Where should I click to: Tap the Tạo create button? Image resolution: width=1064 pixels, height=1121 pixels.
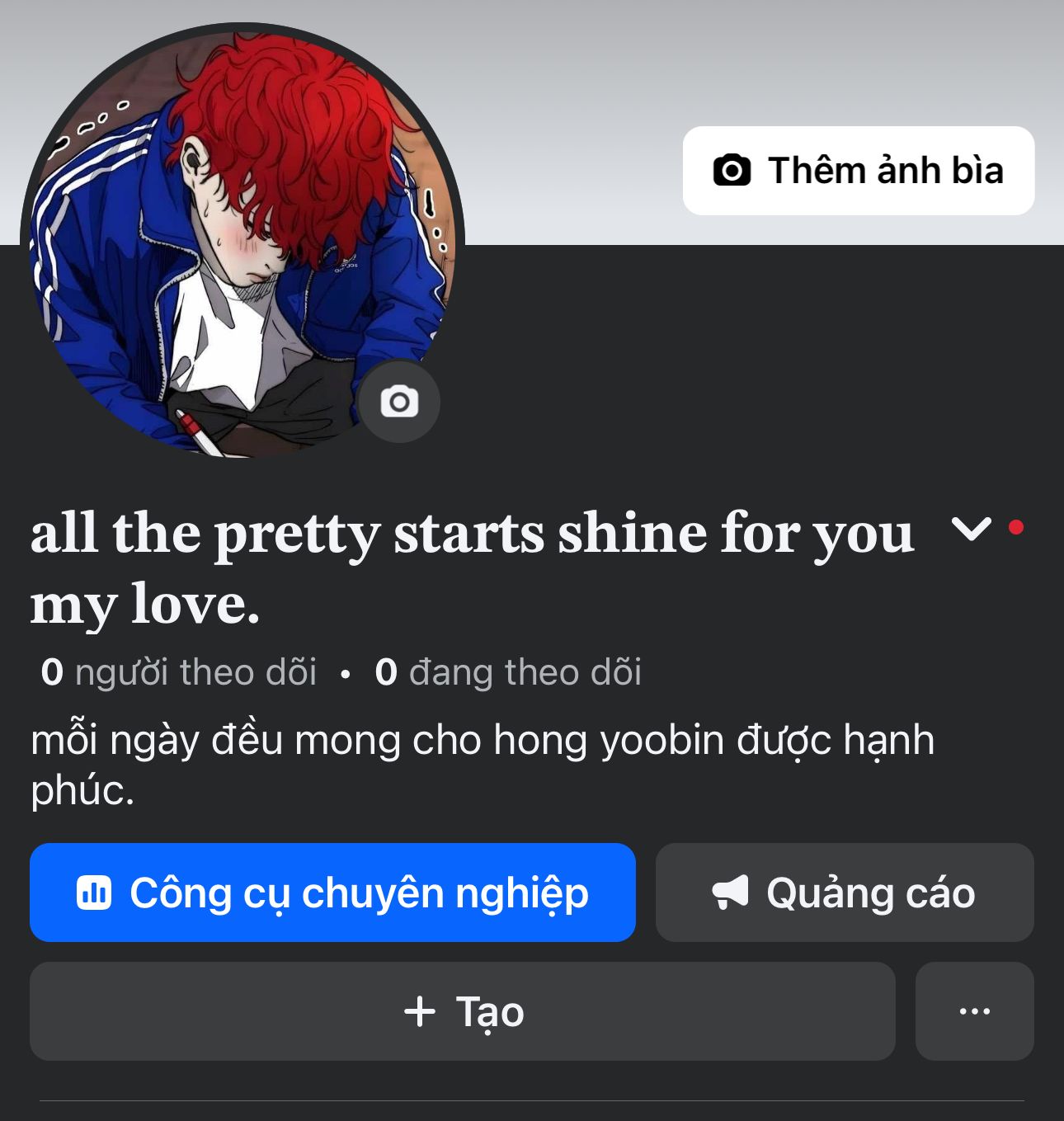pos(462,1011)
